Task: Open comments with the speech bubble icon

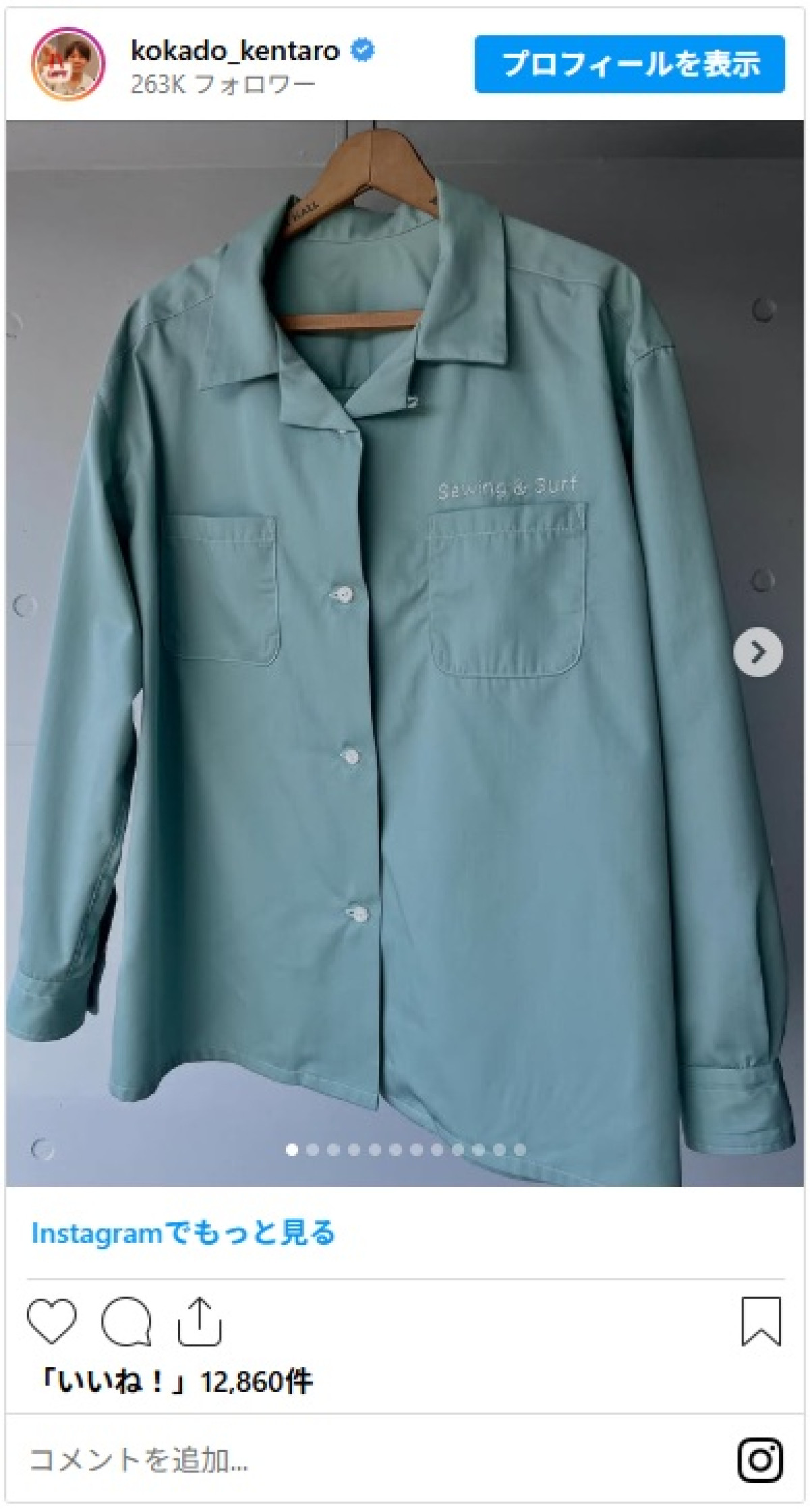Action: pos(126,1321)
